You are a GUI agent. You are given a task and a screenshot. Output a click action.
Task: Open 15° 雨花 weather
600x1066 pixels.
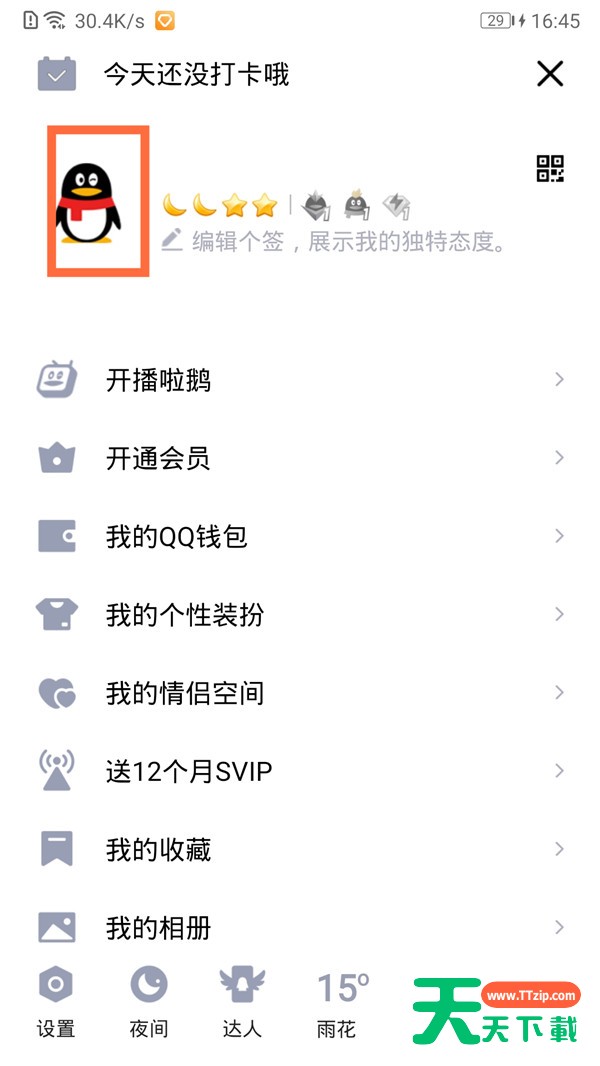click(x=338, y=1003)
